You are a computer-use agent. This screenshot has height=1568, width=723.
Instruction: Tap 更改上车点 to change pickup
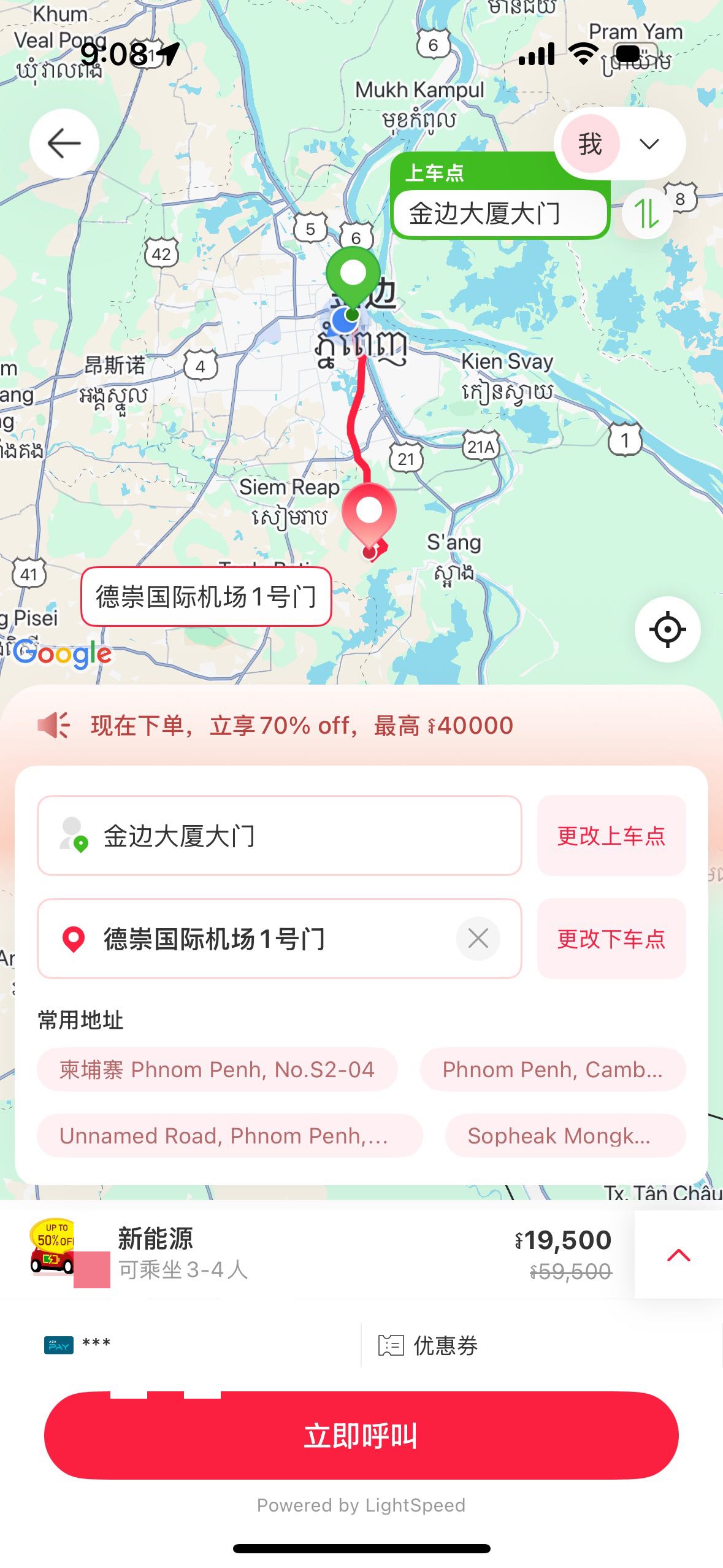(611, 836)
